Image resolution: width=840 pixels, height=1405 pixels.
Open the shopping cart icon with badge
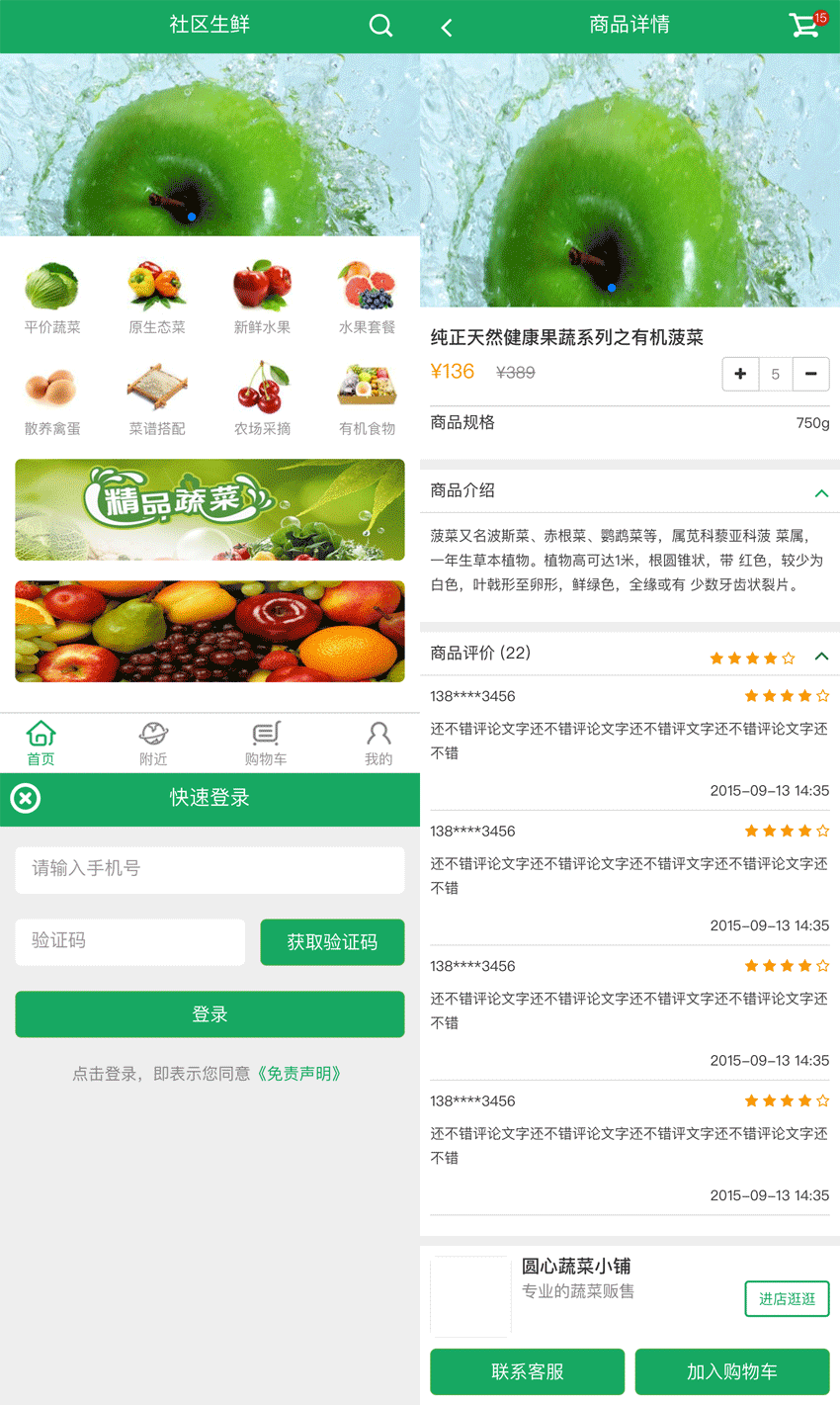[805, 26]
